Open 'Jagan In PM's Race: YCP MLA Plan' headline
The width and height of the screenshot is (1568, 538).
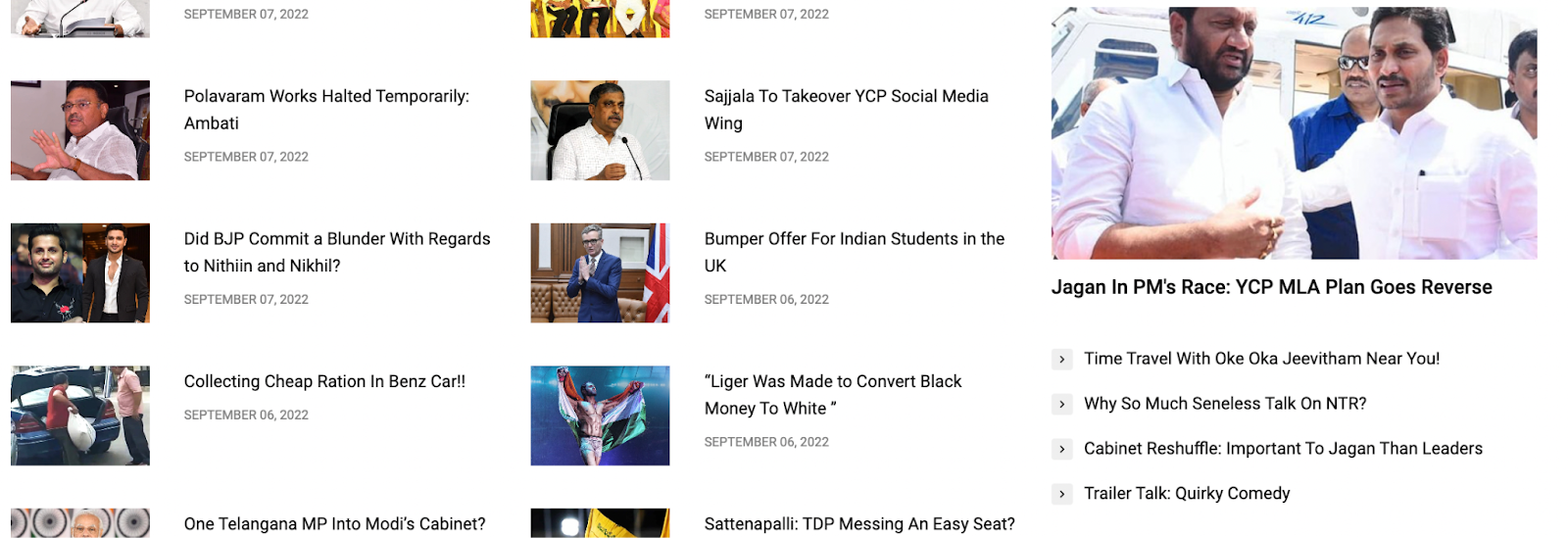1271,287
